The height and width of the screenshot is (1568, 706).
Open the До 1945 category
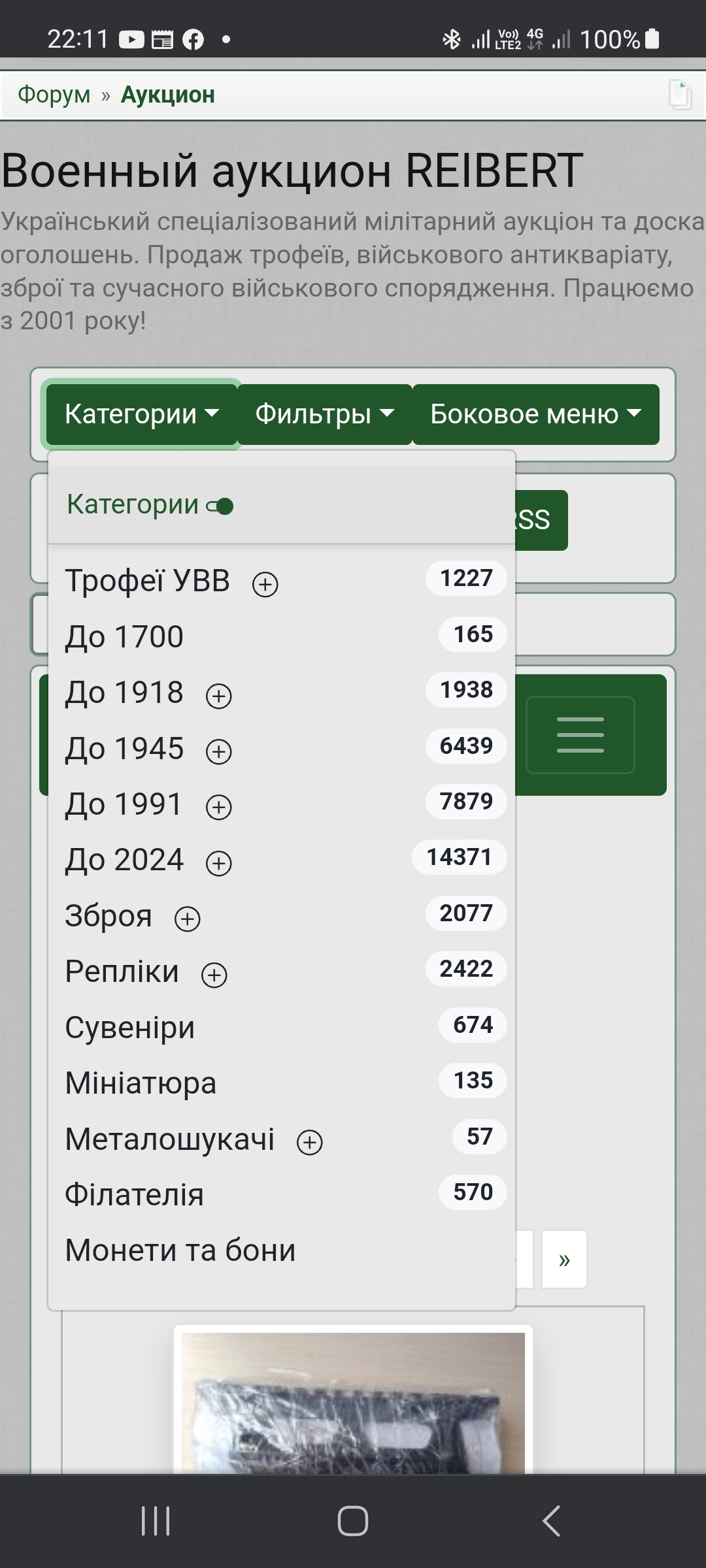click(x=124, y=748)
